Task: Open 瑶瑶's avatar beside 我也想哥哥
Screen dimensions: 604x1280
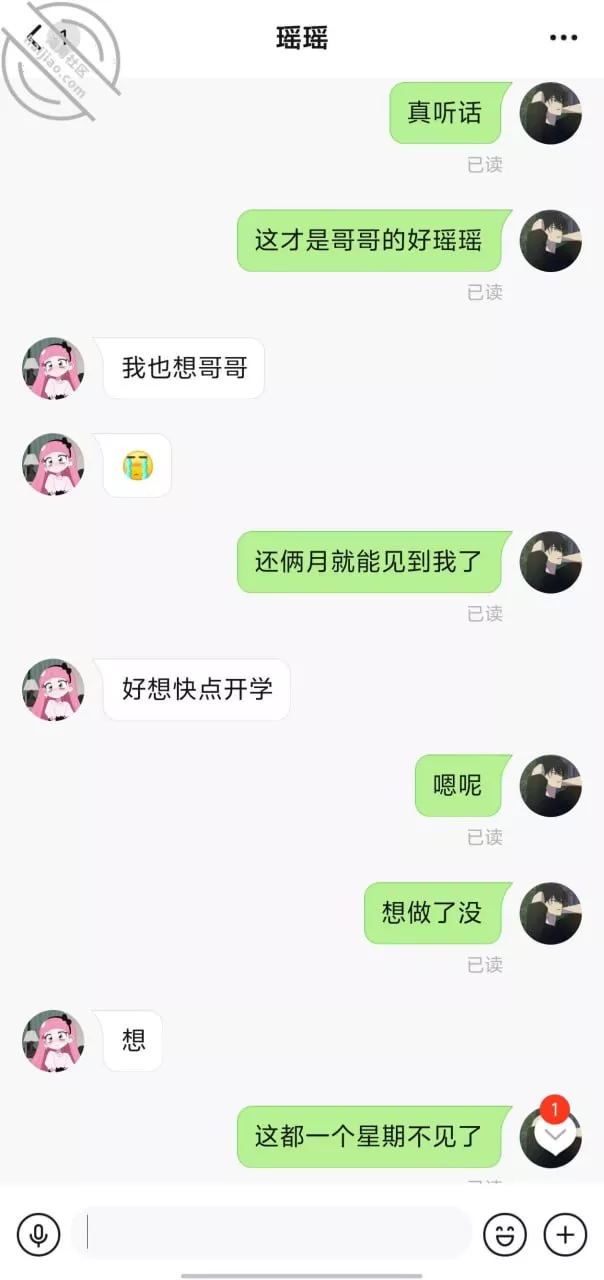Action: point(53,368)
